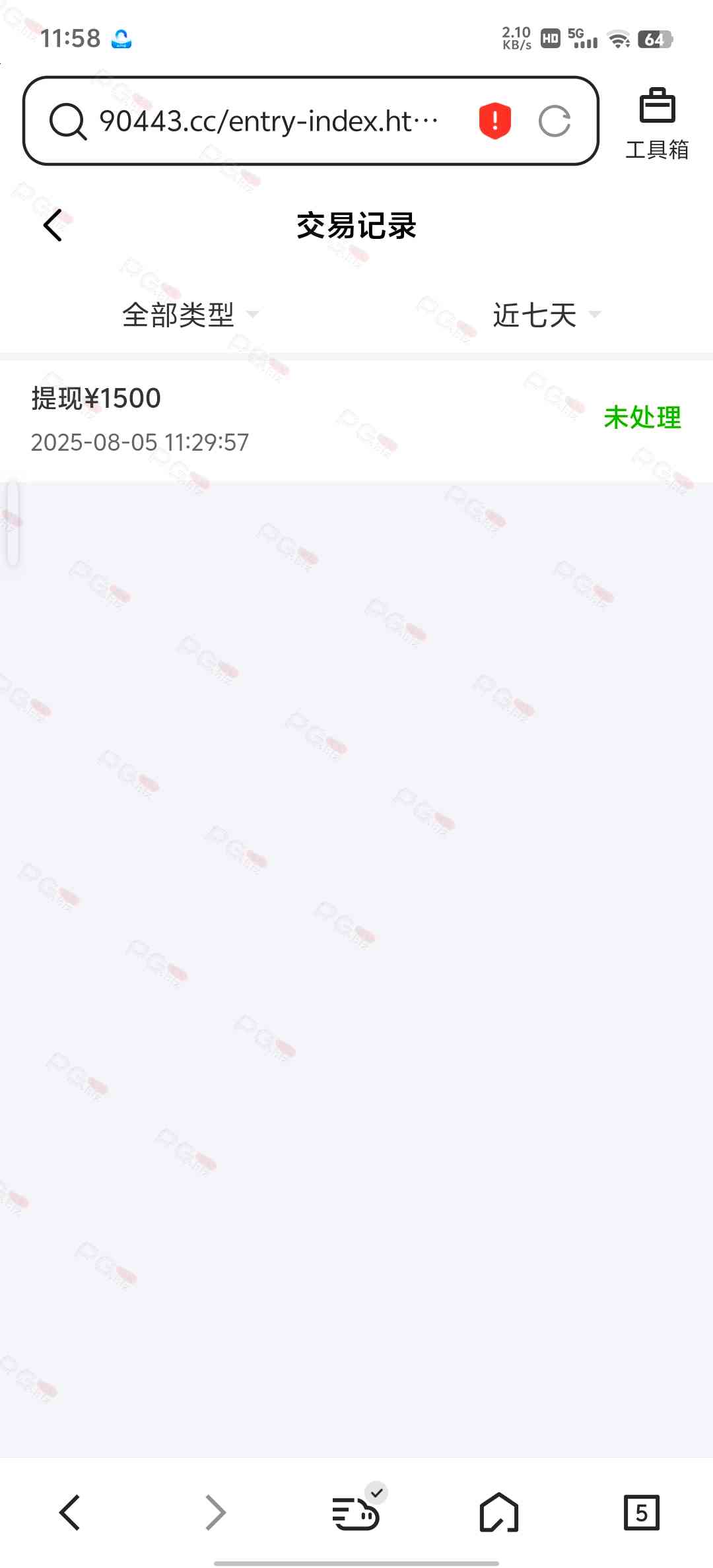Go to the browser home page
Screen dimensions: 713x1568
click(x=499, y=1512)
